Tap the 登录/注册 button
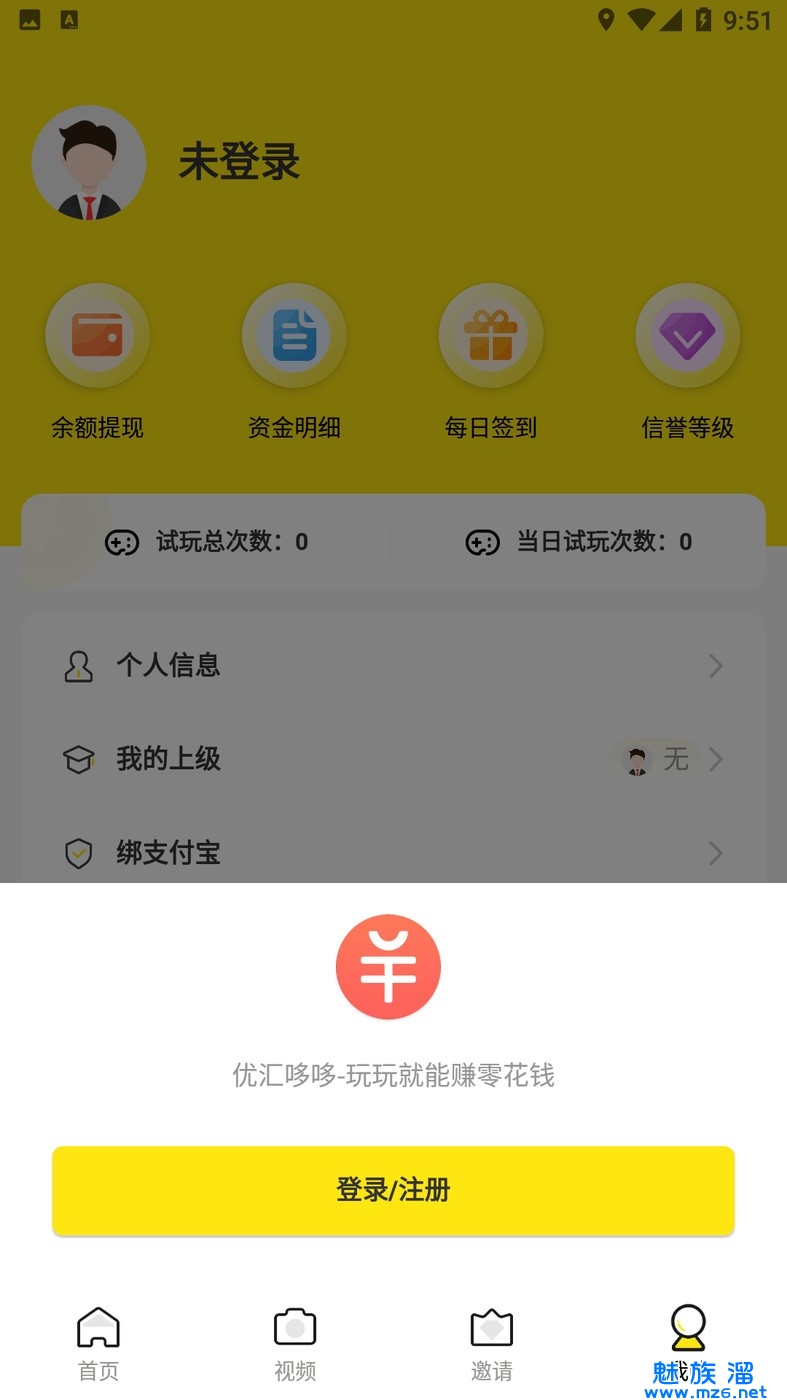Image resolution: width=787 pixels, height=1400 pixels. pyautogui.click(x=393, y=1190)
